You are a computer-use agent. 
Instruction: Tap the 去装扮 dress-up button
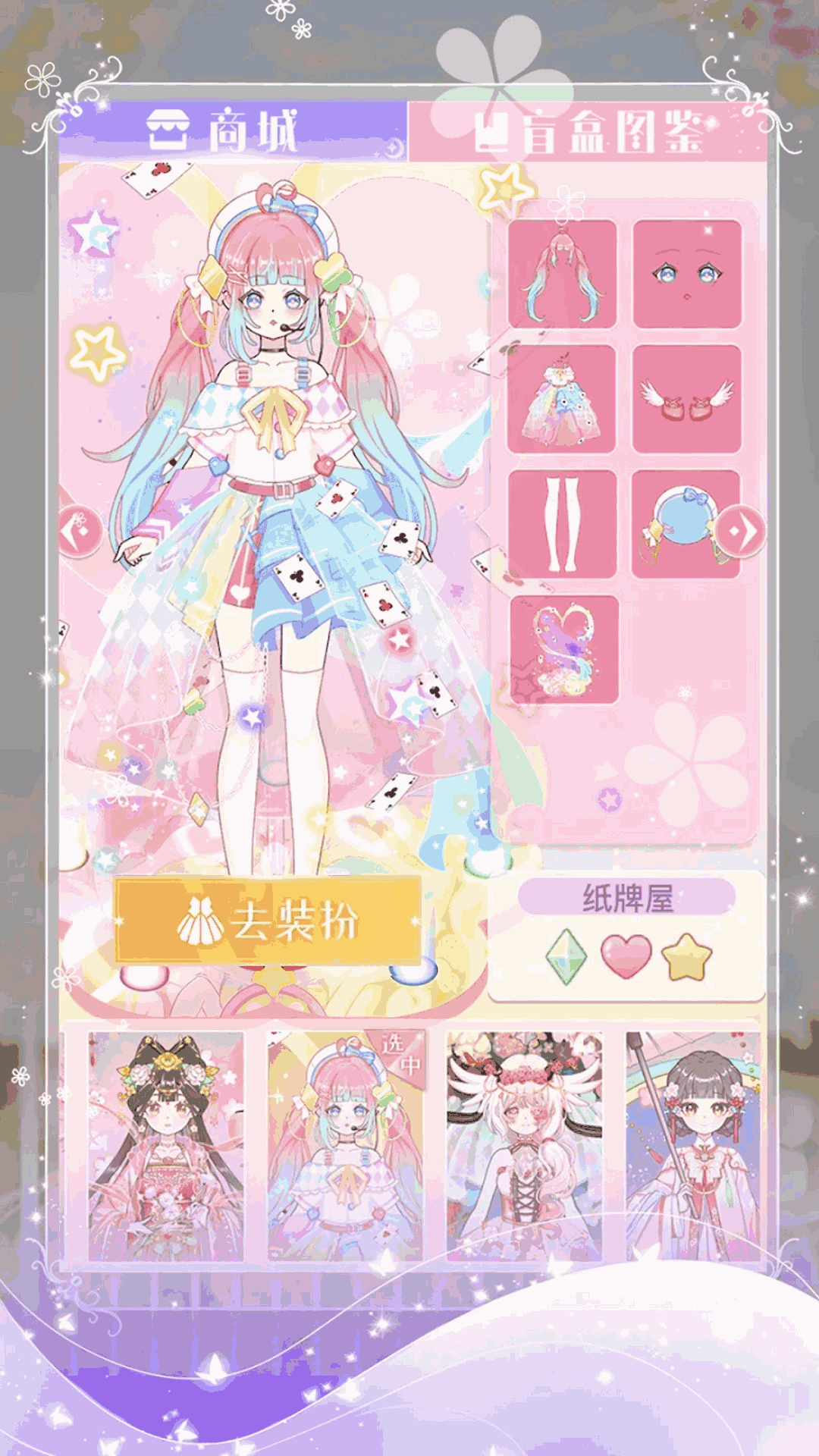[268, 921]
